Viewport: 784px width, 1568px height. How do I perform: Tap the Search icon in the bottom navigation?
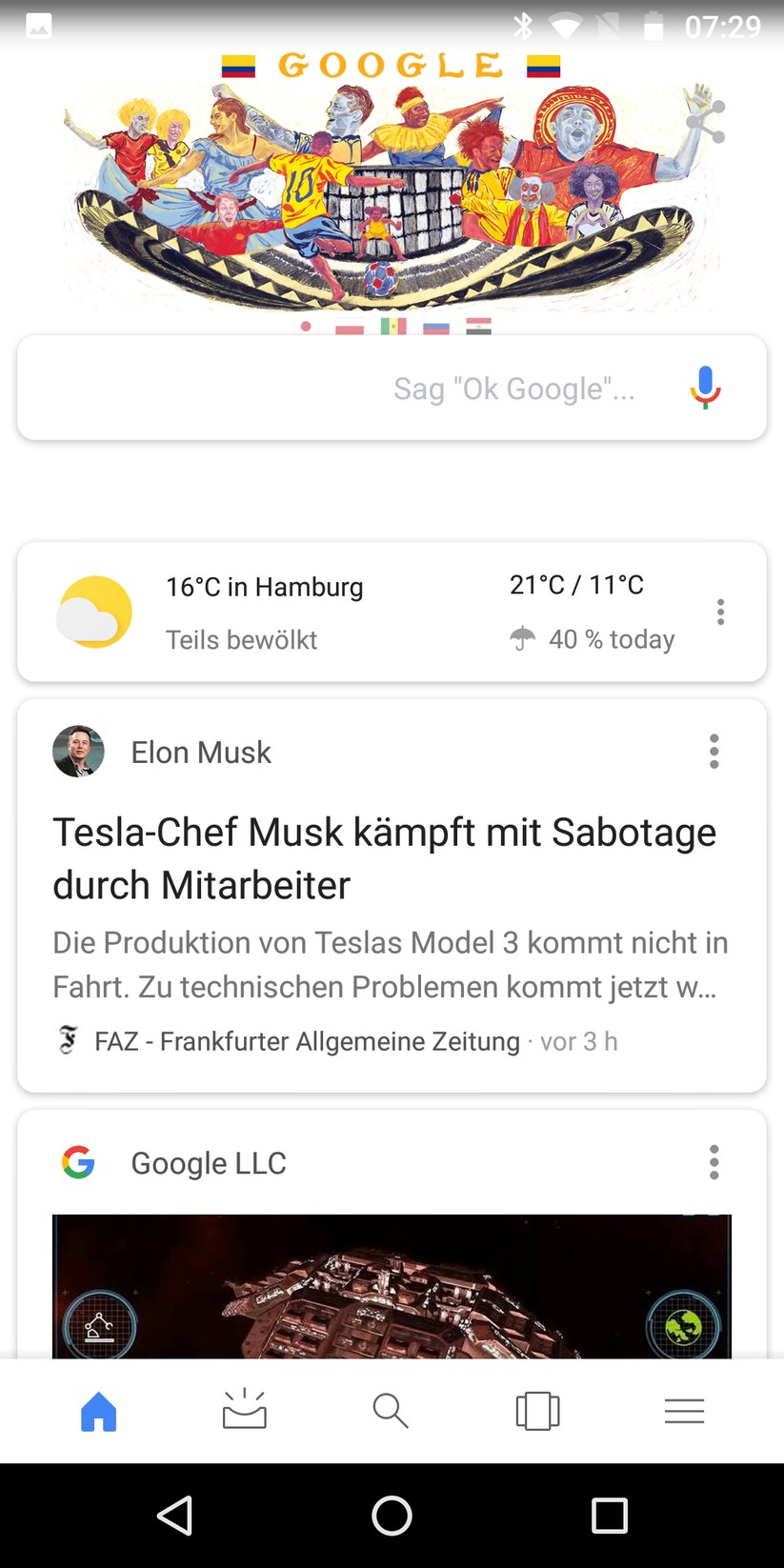pos(392,1411)
